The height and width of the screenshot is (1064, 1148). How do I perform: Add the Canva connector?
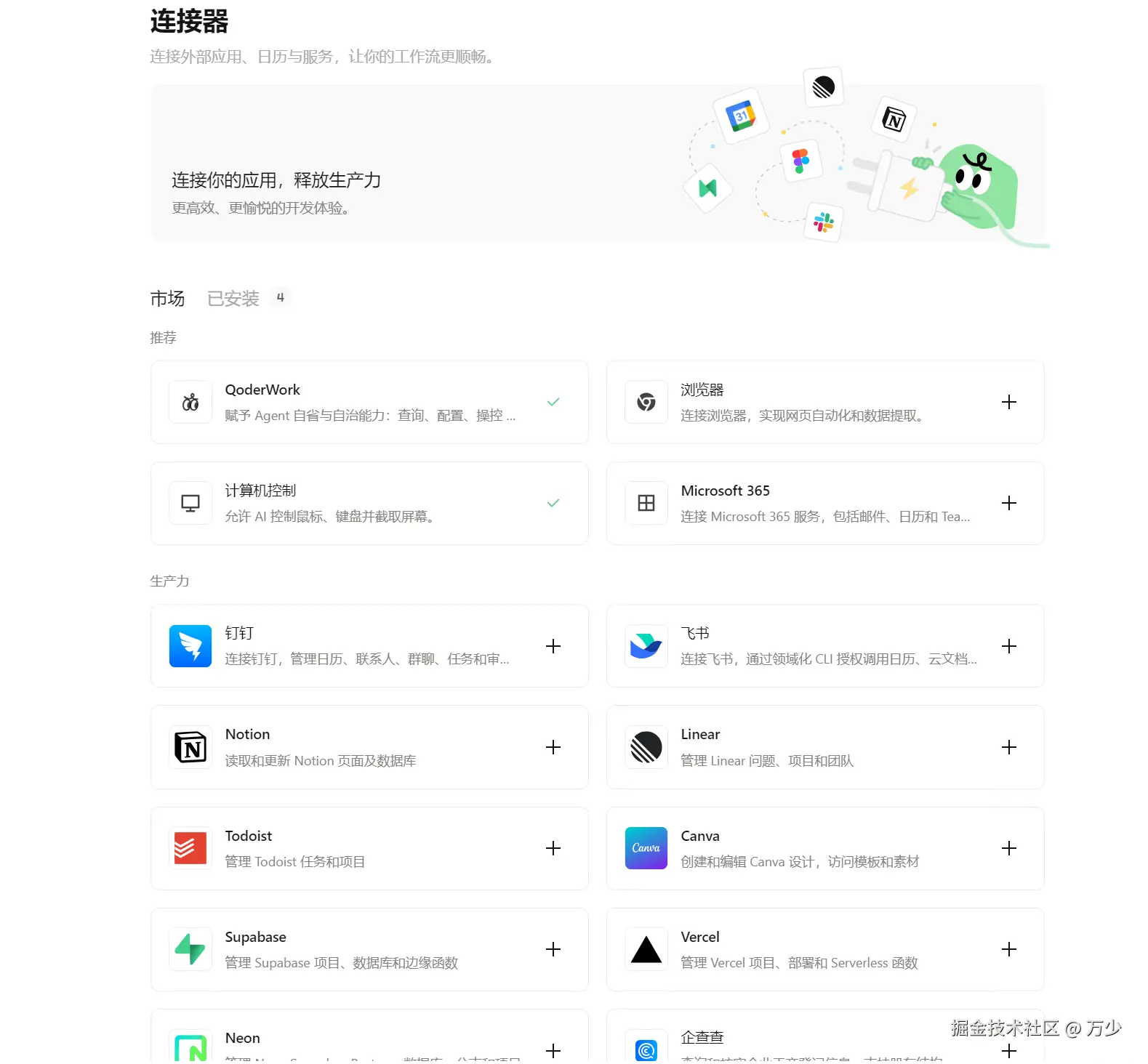tap(1008, 848)
